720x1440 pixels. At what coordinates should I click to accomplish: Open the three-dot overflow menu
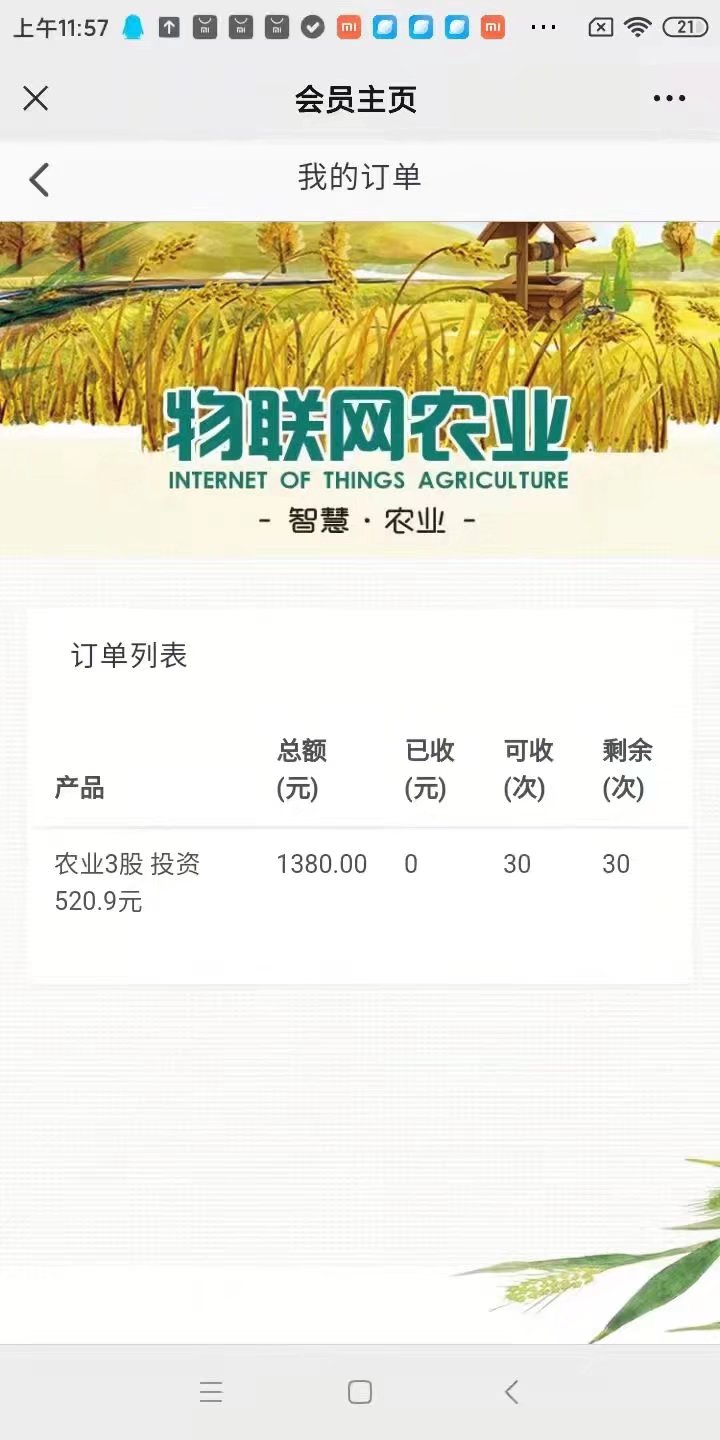pos(669,98)
